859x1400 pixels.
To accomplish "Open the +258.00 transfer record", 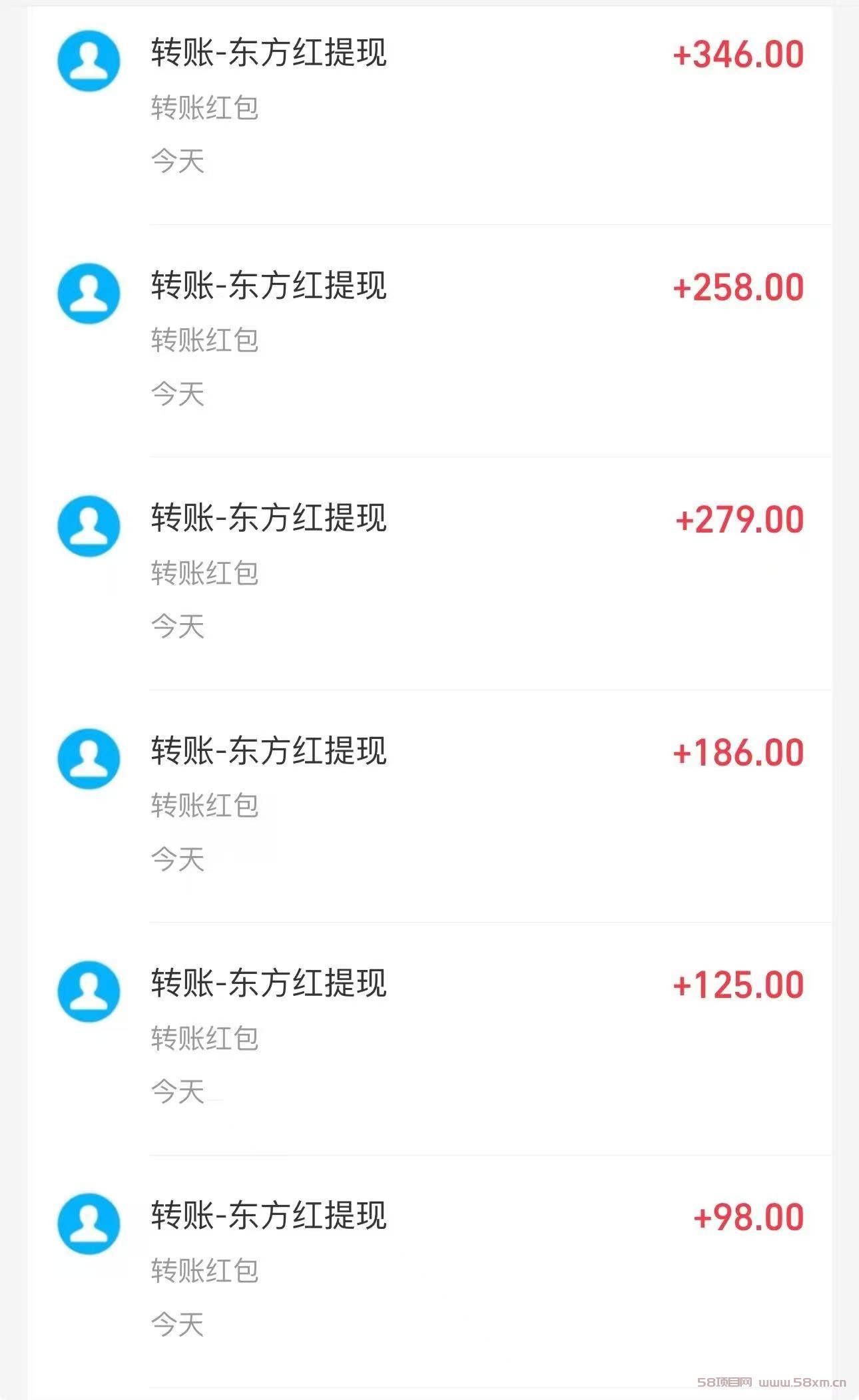I will click(x=429, y=341).
